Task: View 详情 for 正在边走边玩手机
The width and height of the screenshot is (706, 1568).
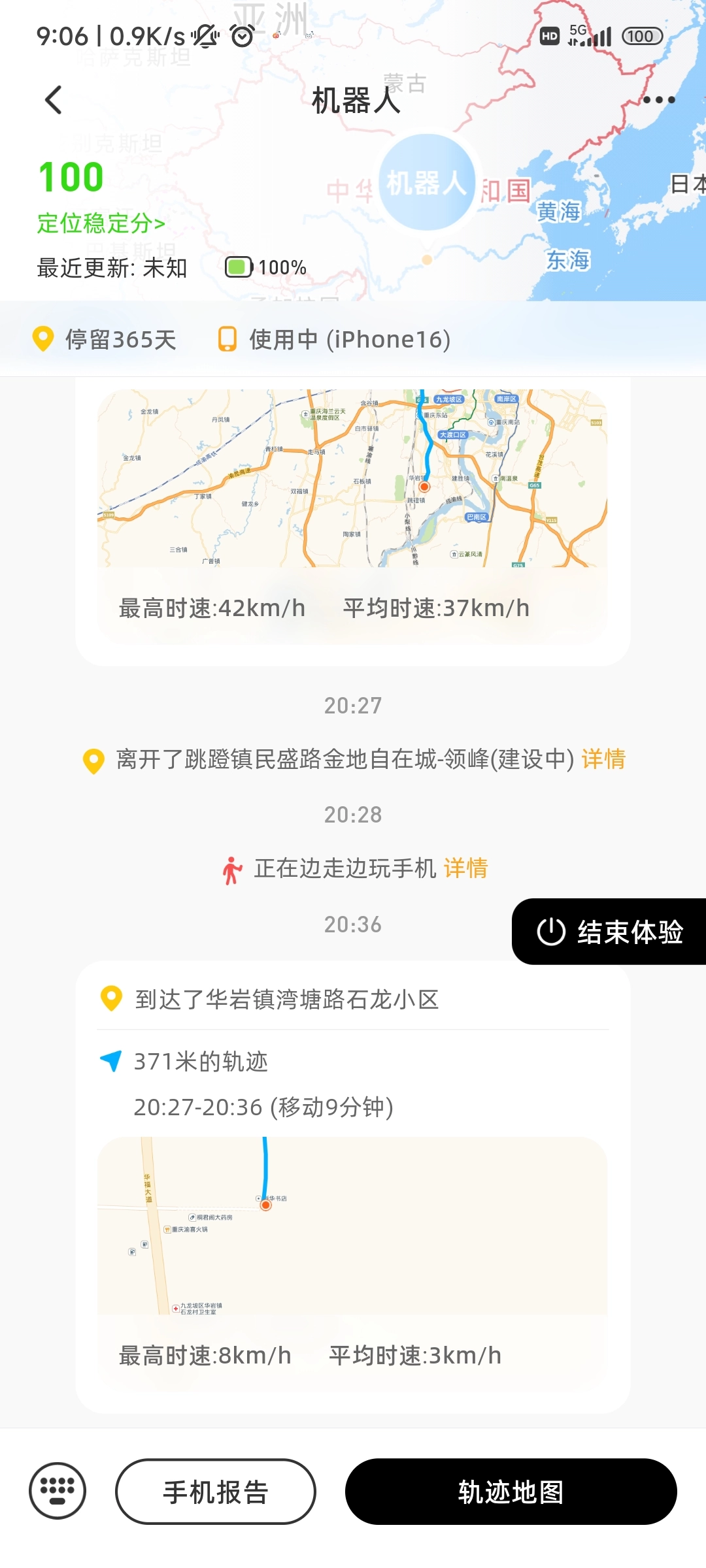Action: tap(465, 868)
